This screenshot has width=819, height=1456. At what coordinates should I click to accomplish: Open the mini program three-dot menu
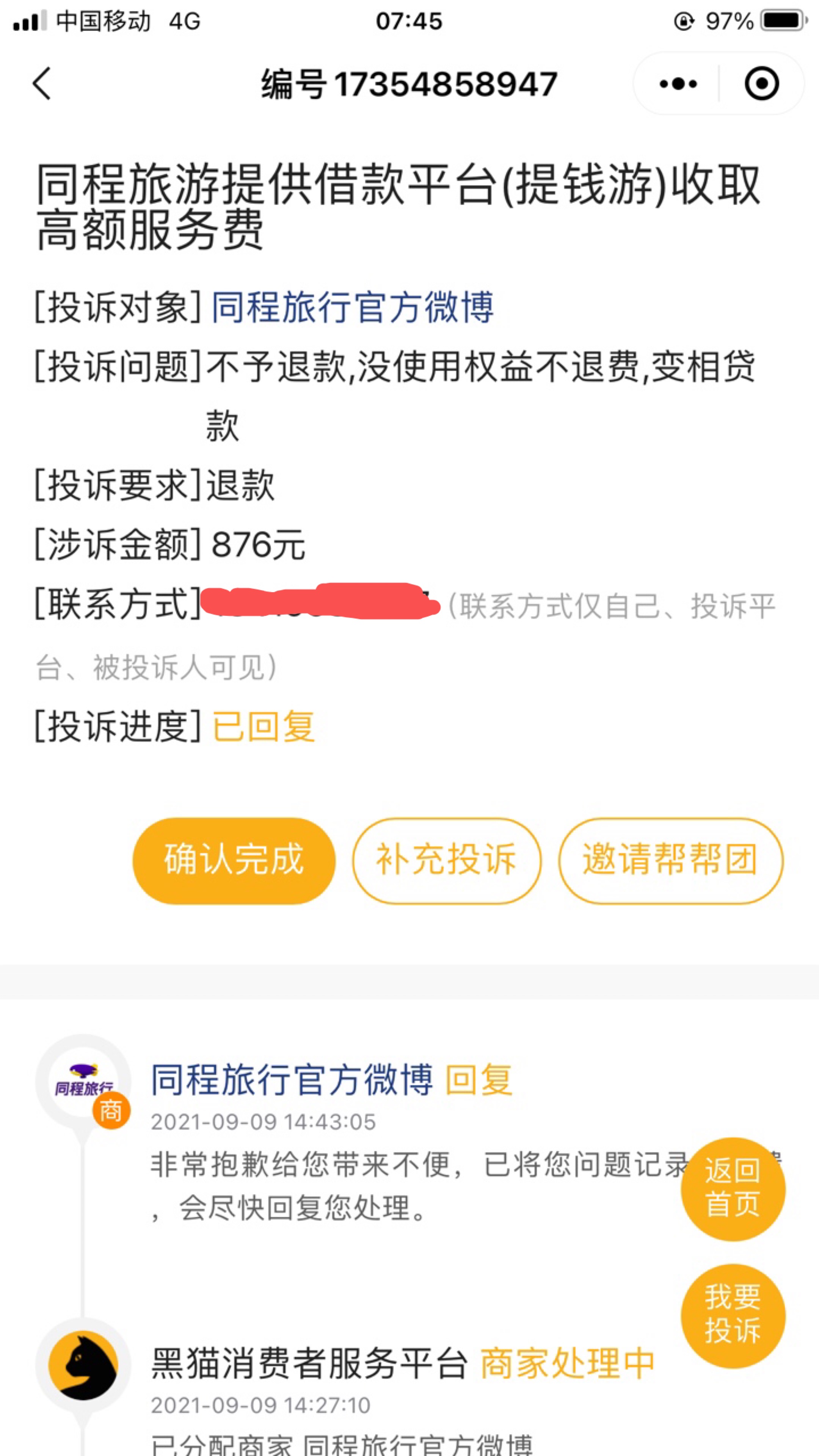[678, 84]
